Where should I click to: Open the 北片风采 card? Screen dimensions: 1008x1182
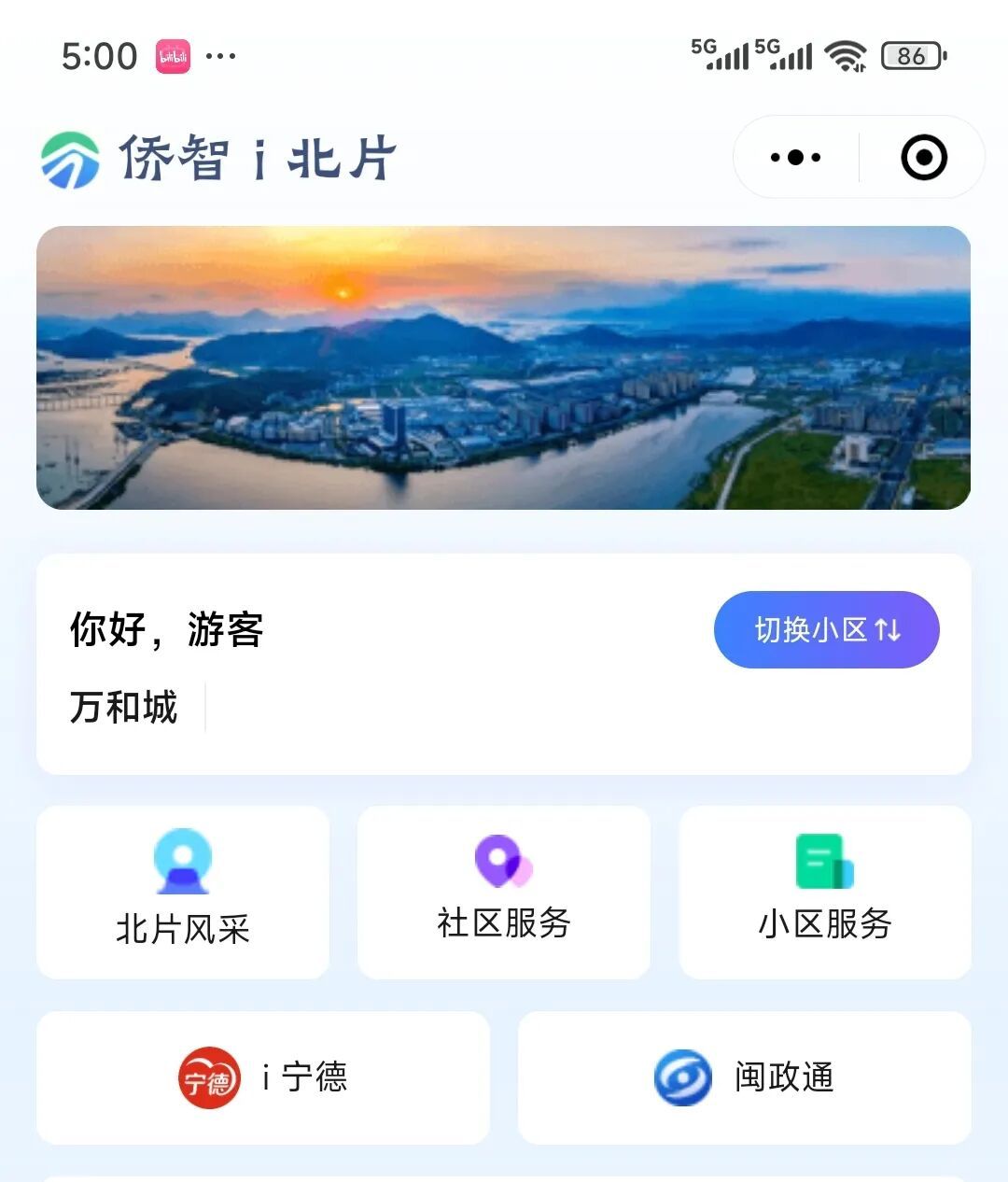183,893
